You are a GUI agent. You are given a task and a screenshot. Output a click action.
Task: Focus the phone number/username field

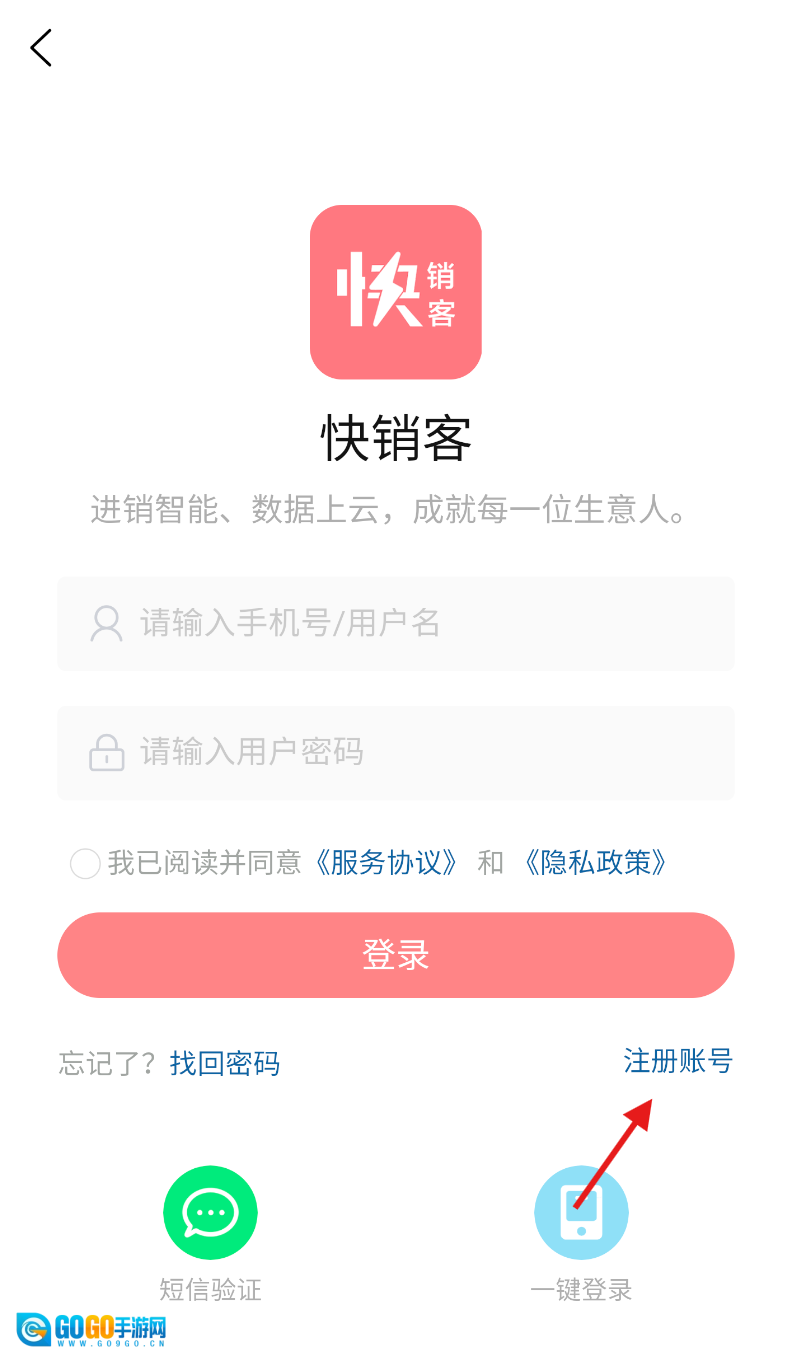tap(395, 623)
